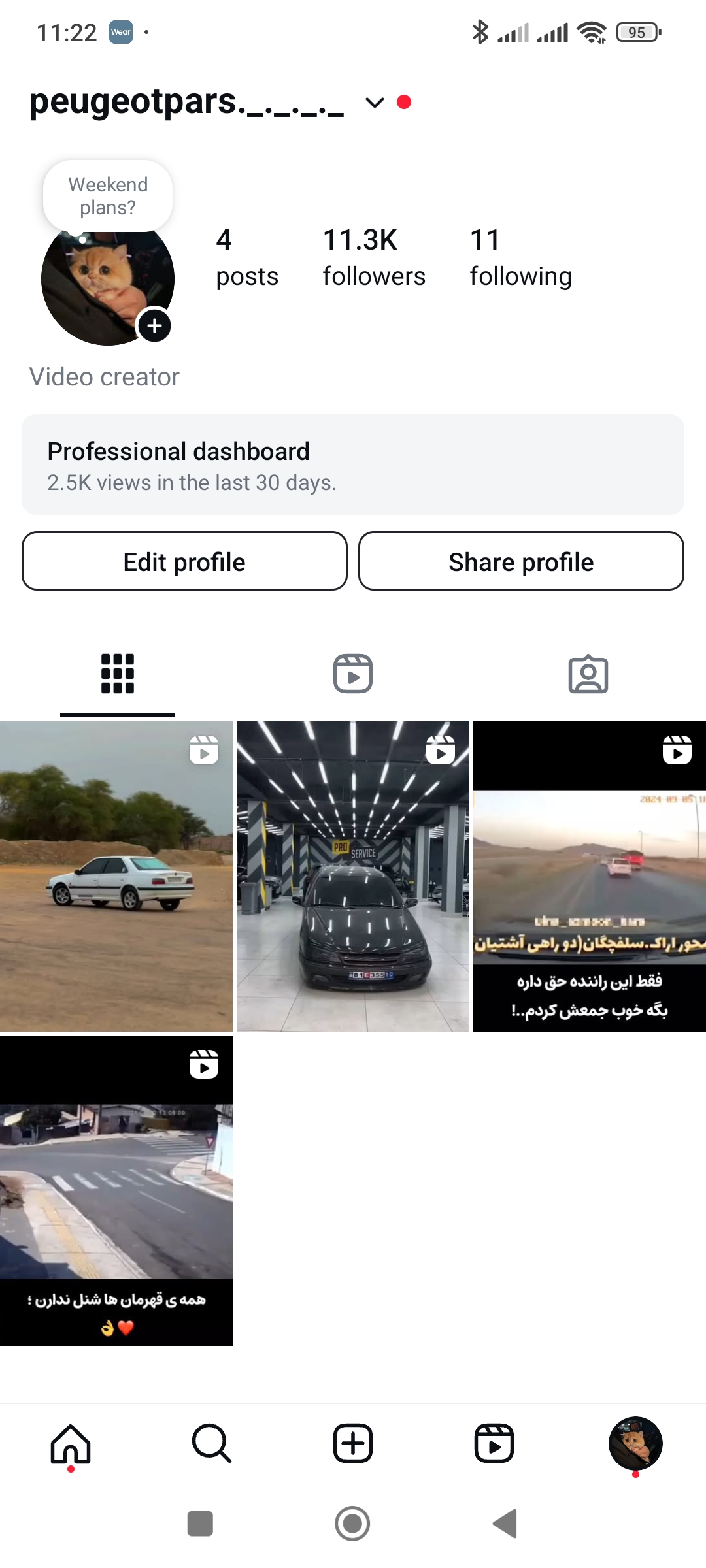Switch to the posts grid tab
The image size is (706, 1568).
tap(118, 674)
